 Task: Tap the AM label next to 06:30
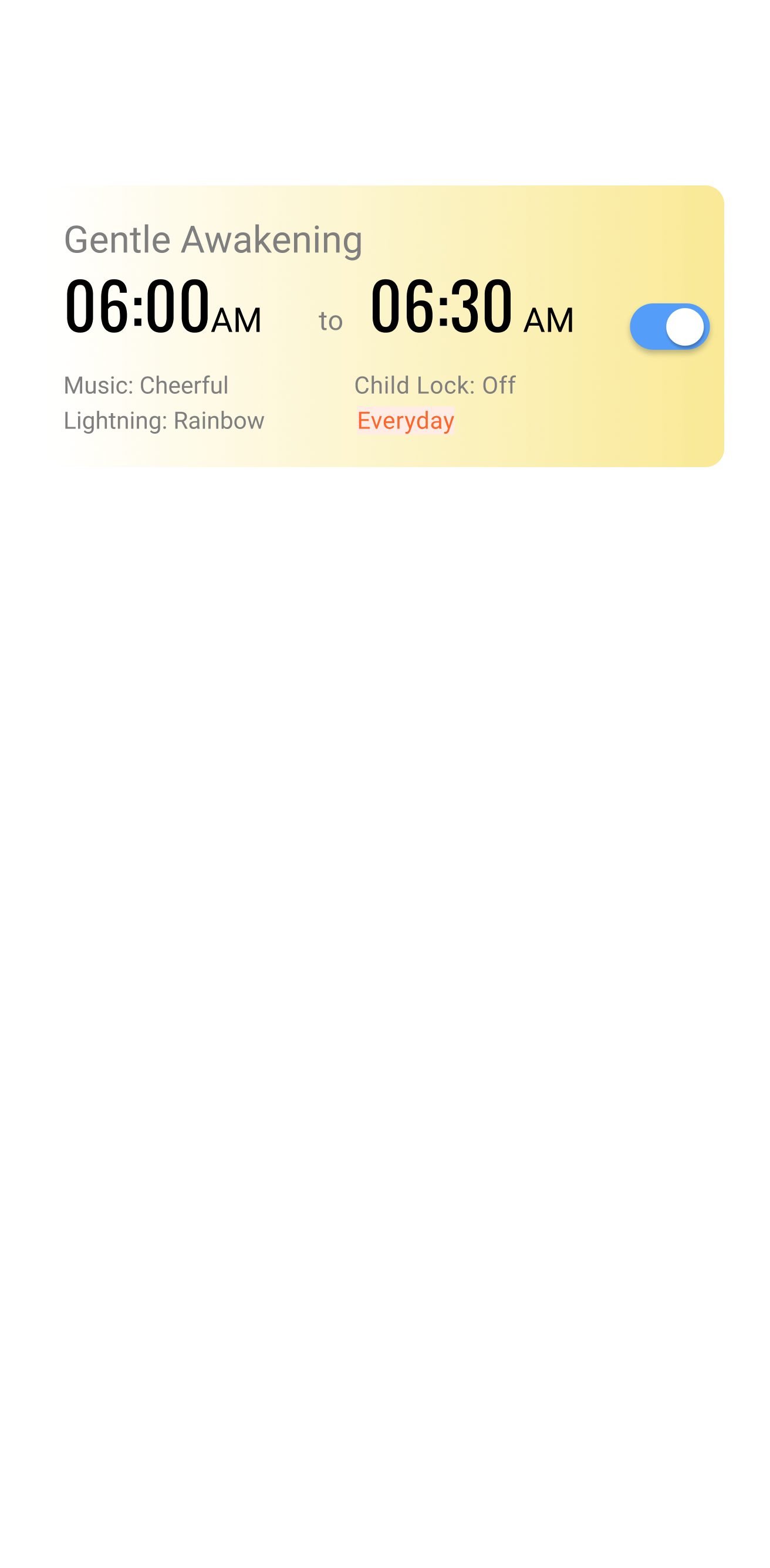click(547, 319)
